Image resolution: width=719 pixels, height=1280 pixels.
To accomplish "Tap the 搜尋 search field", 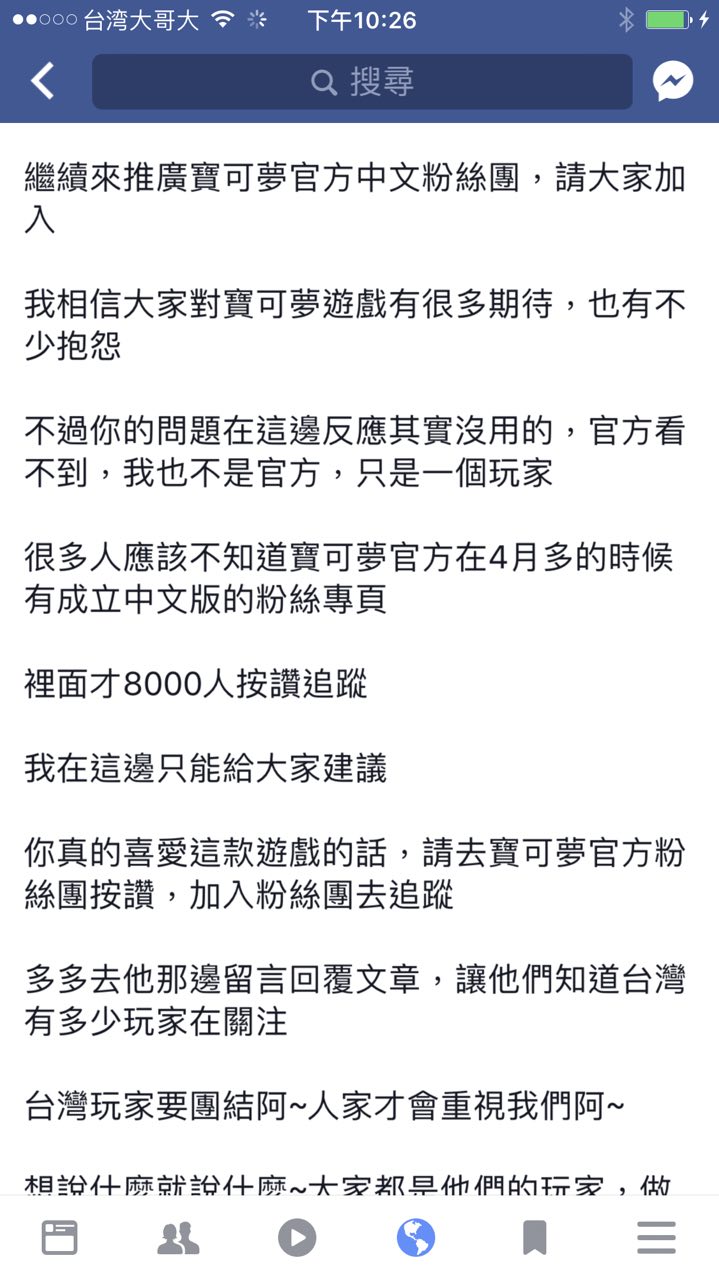I will tap(362, 82).
